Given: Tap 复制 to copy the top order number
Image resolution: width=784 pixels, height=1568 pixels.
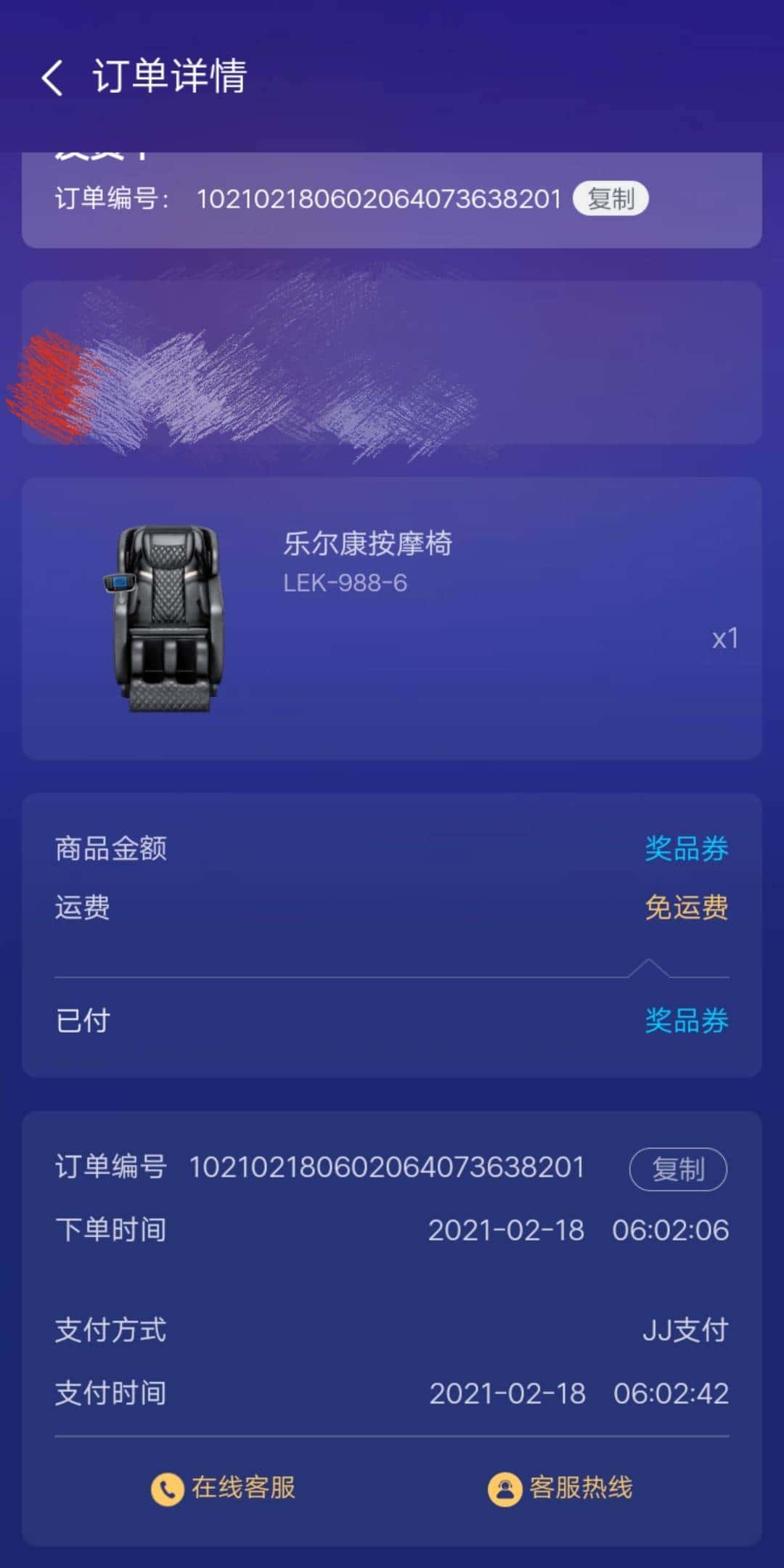Looking at the screenshot, I should [610, 197].
